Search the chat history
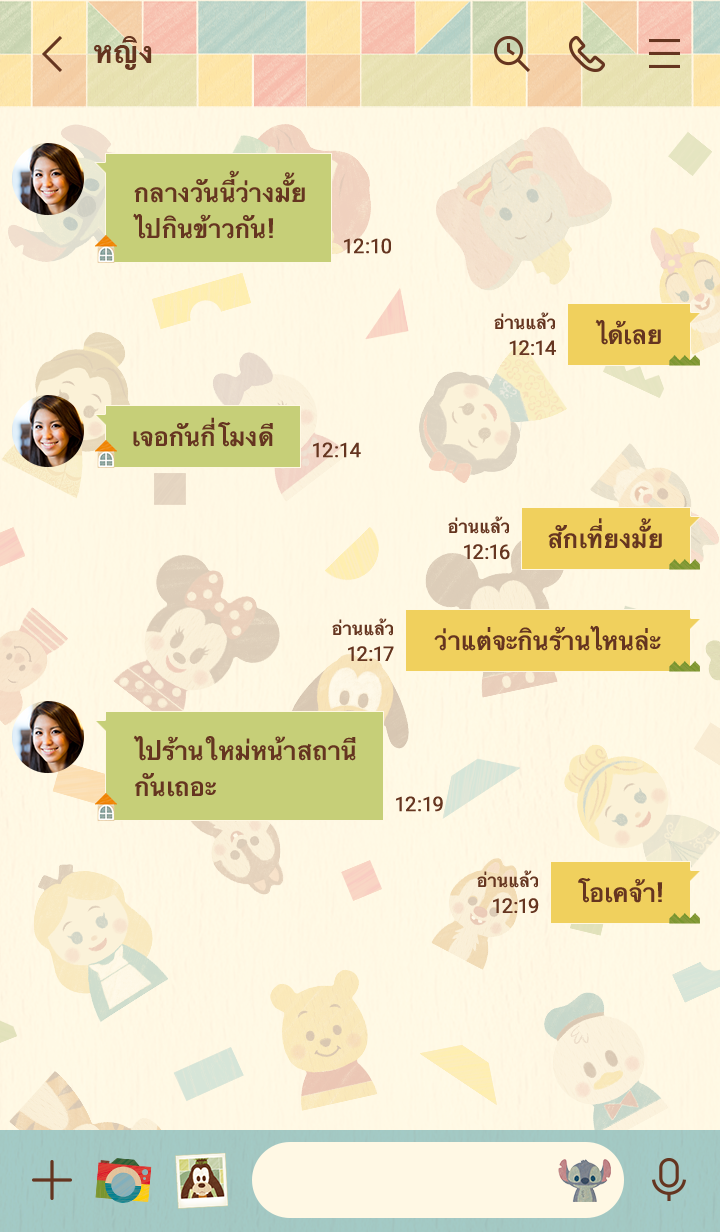This screenshot has height=1232, width=720. click(511, 54)
